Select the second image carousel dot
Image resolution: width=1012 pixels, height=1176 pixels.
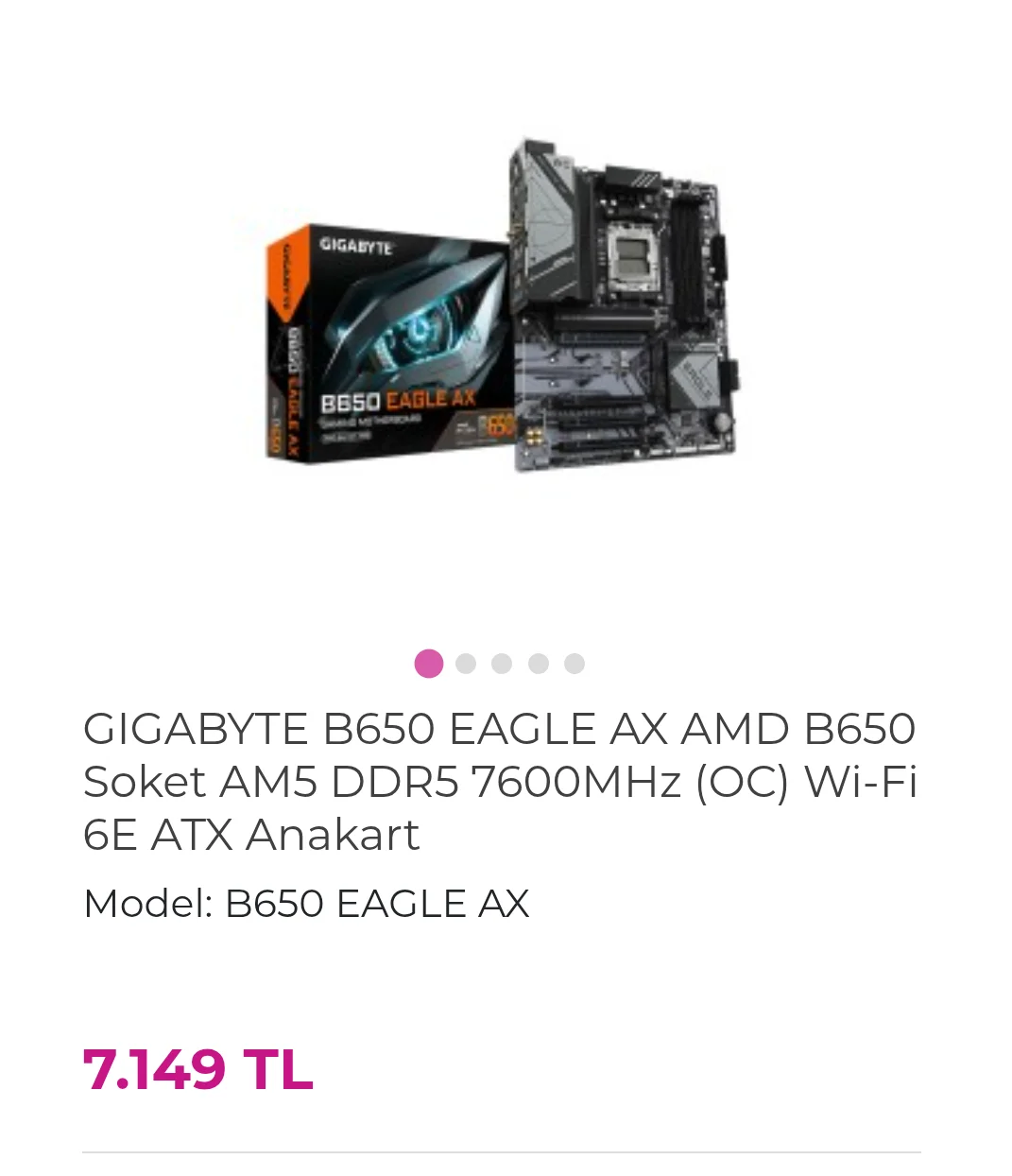click(465, 664)
